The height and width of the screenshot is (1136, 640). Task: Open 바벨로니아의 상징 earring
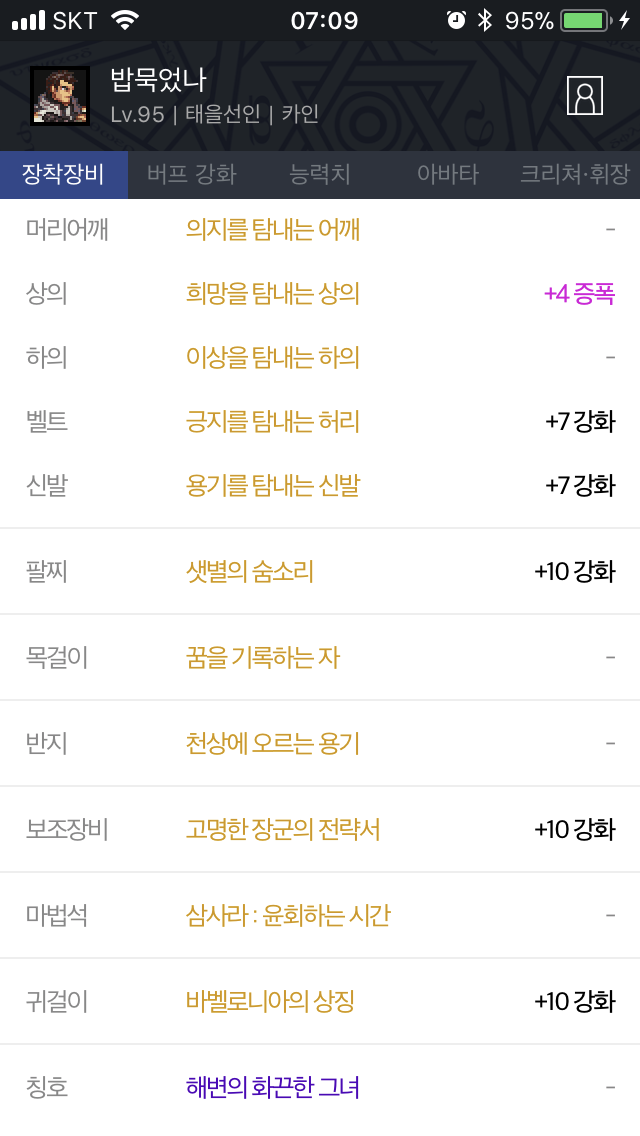tap(270, 1001)
